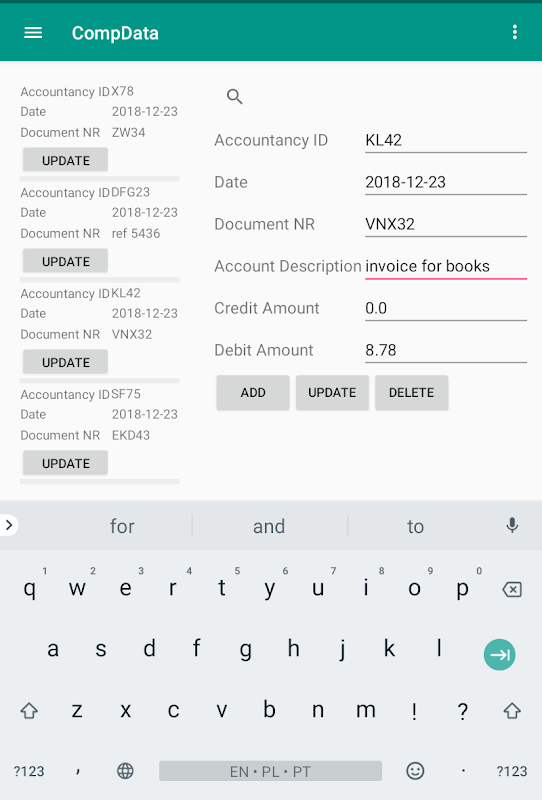Viewport: 542px width, 800px height.
Task: Open the overflow menu in the app bar
Action: [514, 32]
